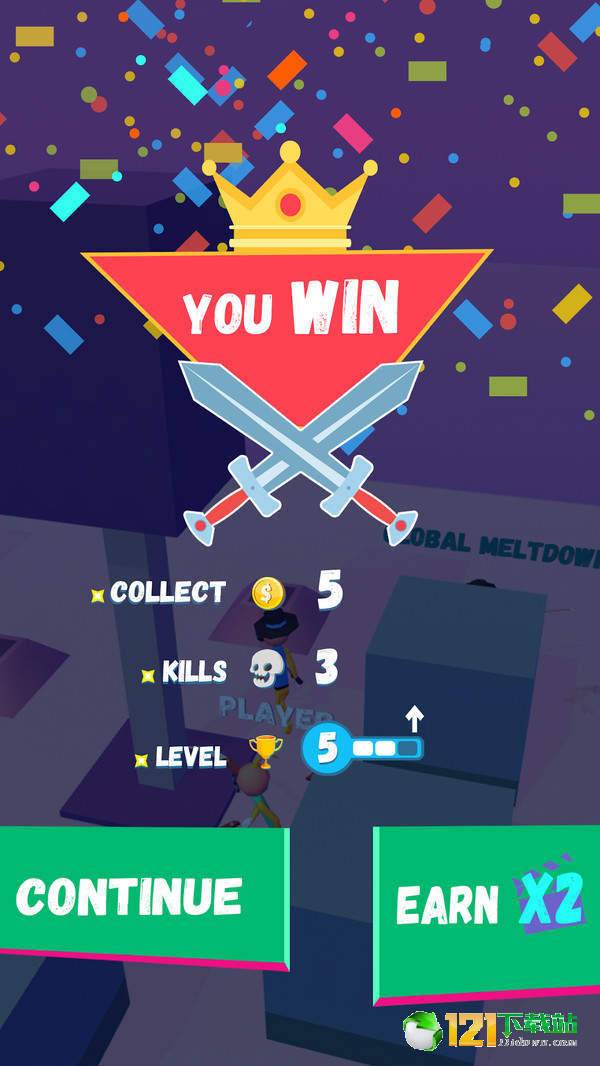Tap Earn X2 to double rewards

coord(488,905)
